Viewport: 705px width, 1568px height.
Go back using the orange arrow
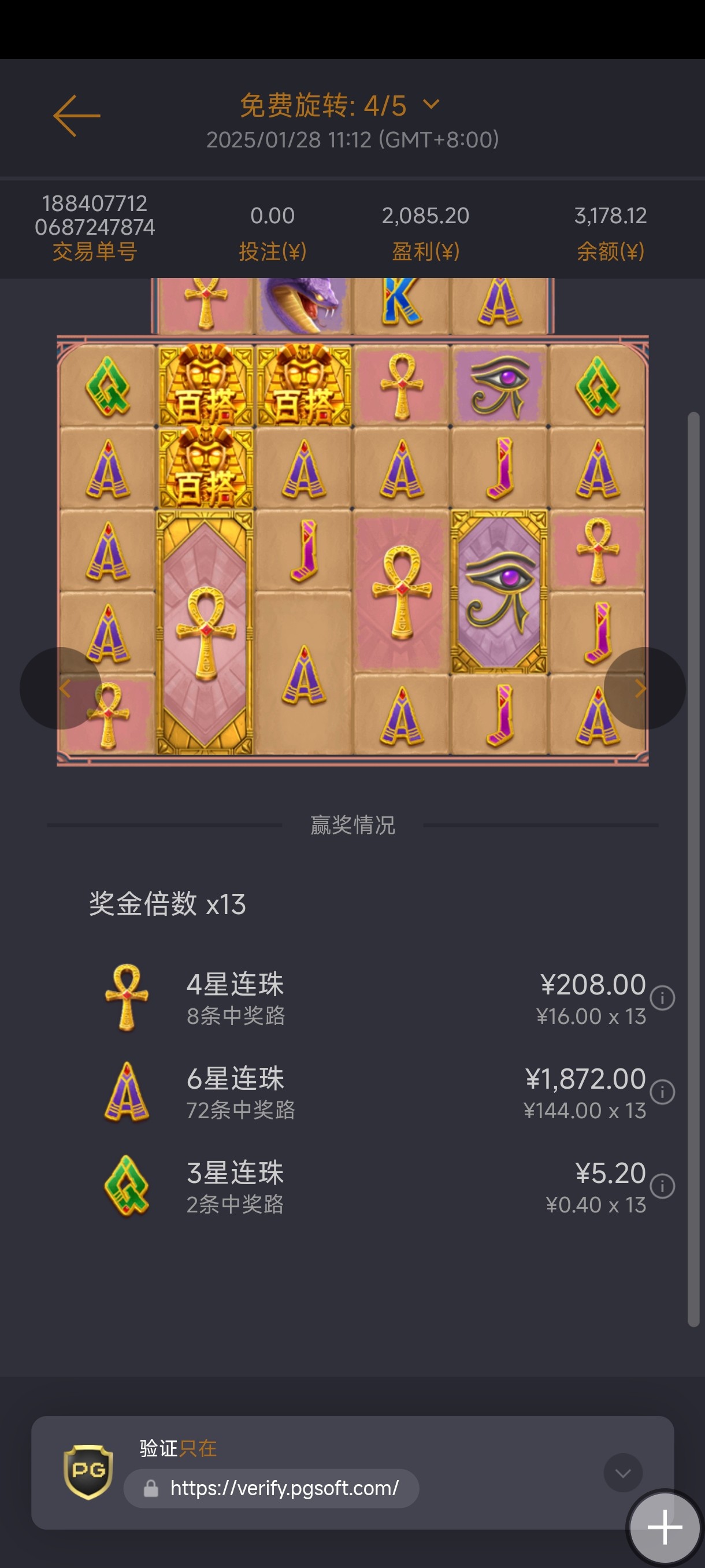point(77,116)
